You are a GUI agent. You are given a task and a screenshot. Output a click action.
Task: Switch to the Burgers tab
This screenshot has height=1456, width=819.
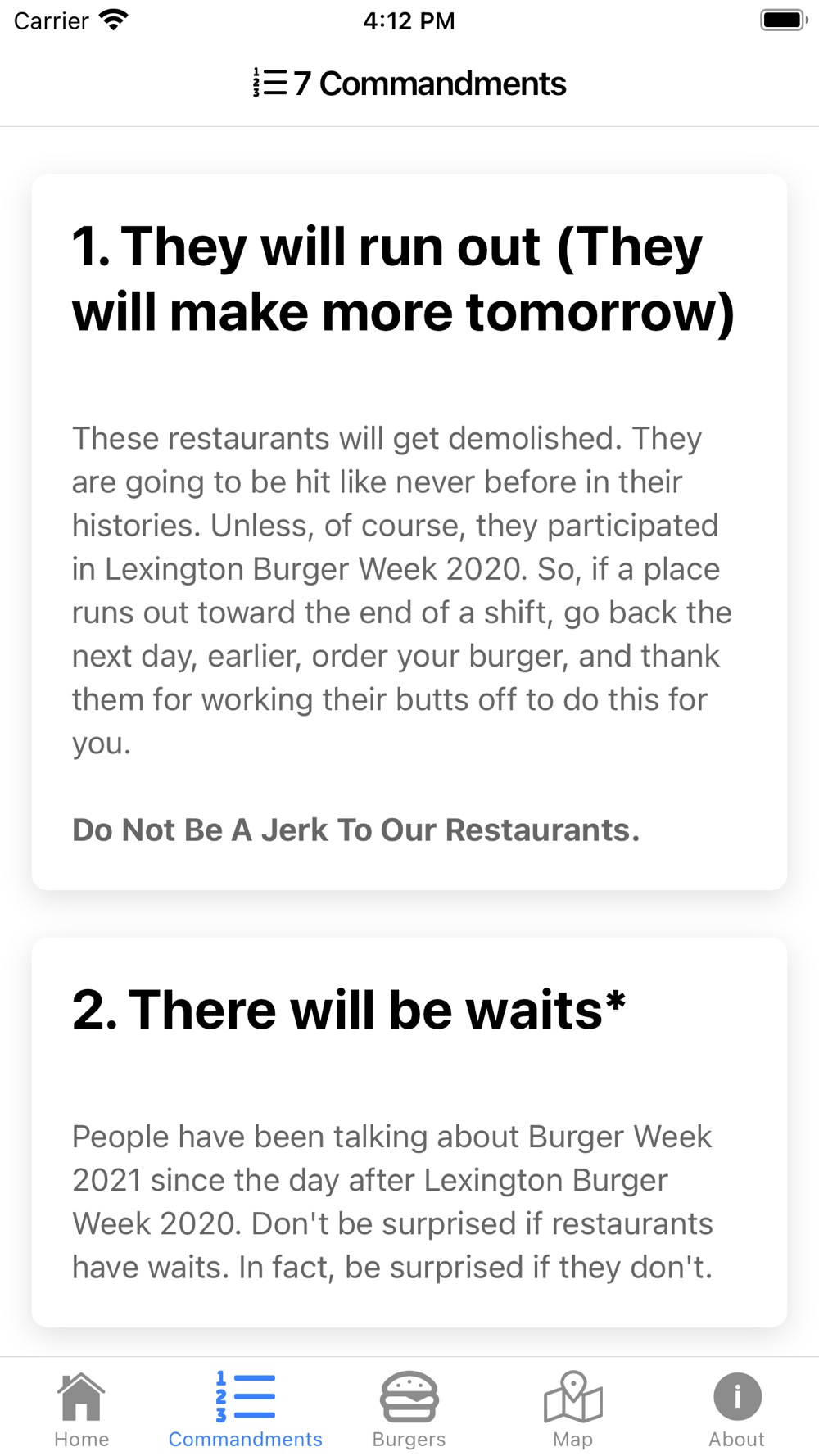click(x=409, y=1409)
